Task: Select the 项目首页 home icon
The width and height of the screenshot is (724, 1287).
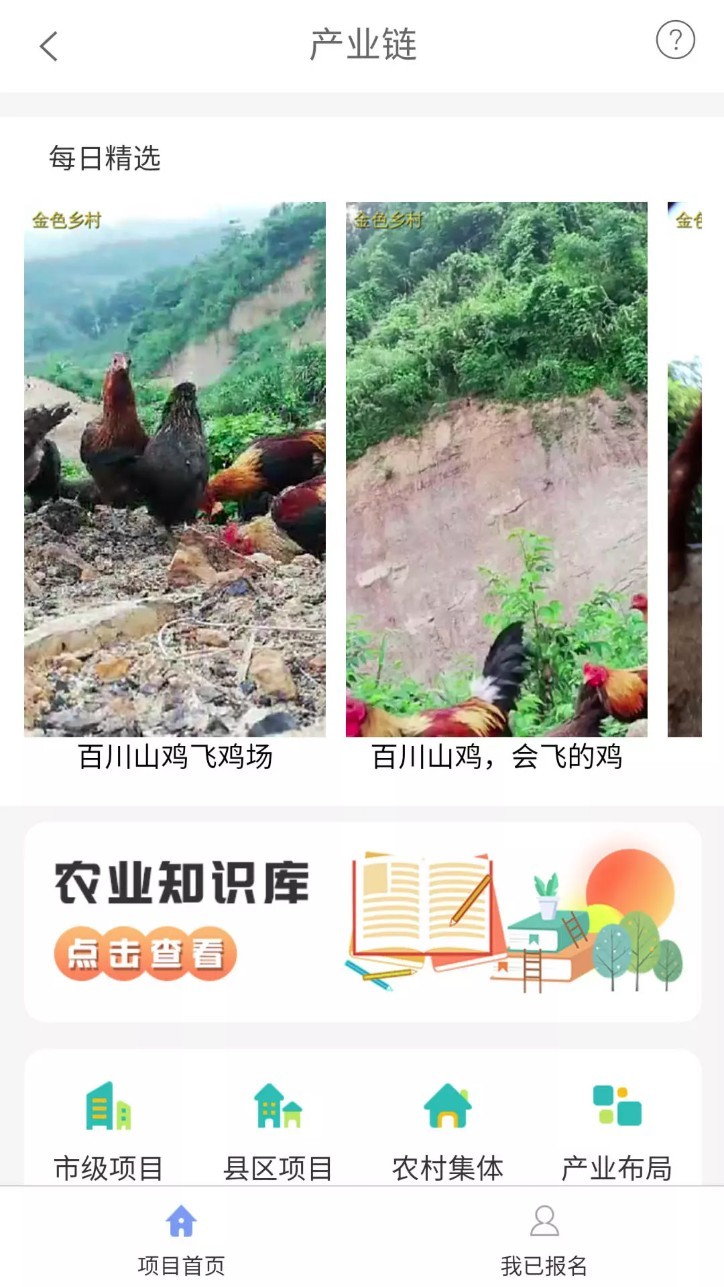Action: tap(180, 1222)
